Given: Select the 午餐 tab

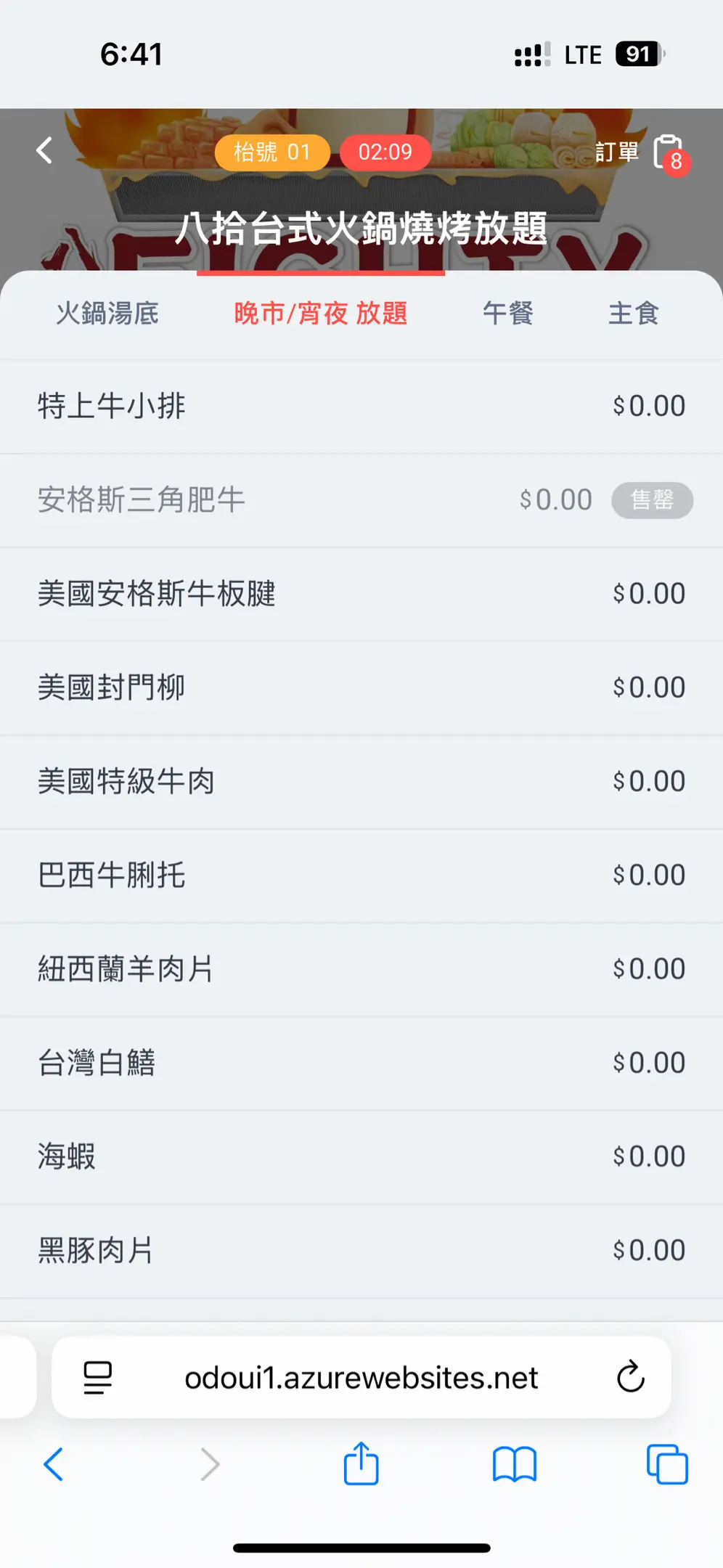Looking at the screenshot, I should click(507, 314).
